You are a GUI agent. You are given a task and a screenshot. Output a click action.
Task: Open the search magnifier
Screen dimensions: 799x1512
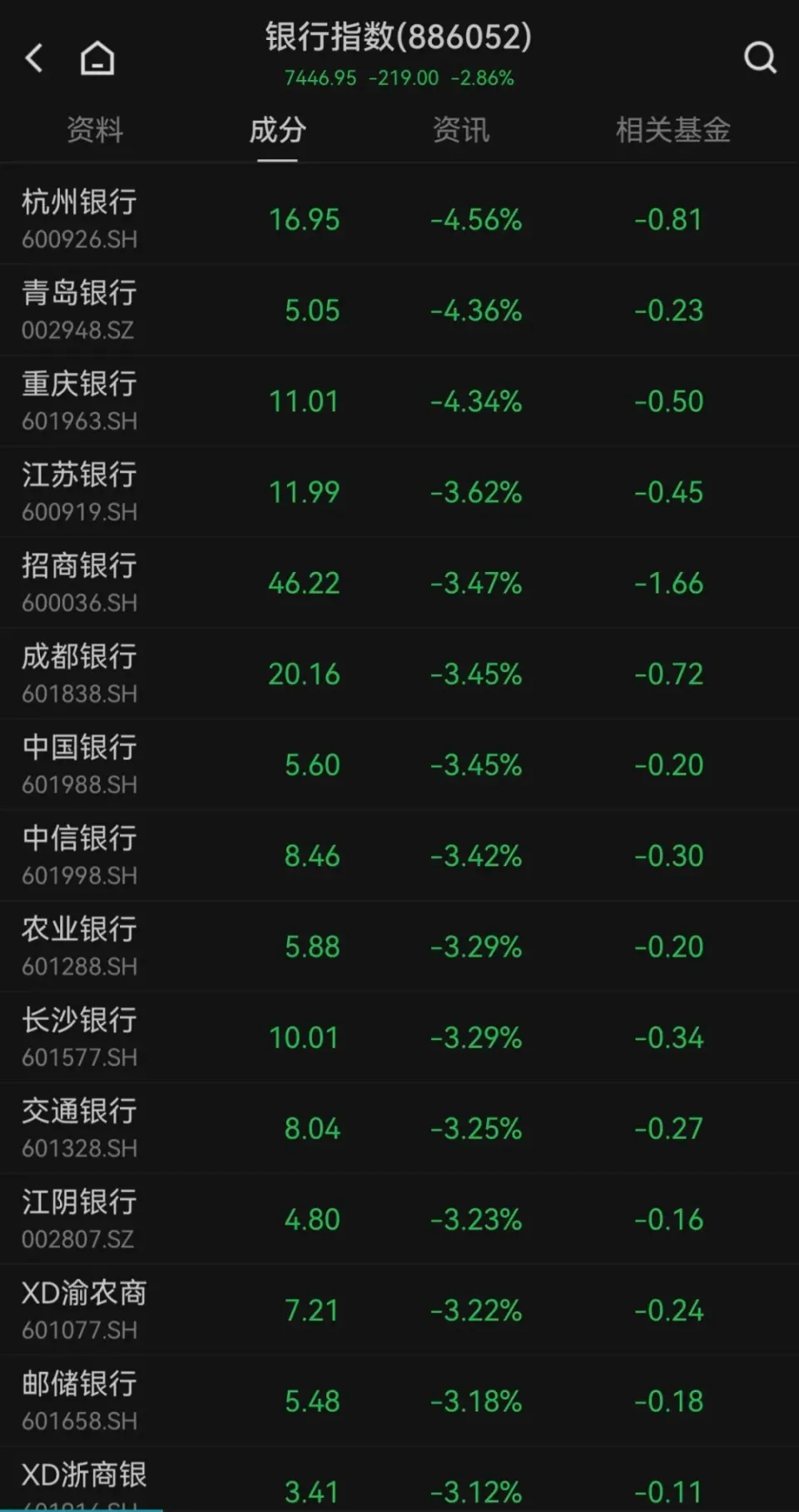[760, 57]
